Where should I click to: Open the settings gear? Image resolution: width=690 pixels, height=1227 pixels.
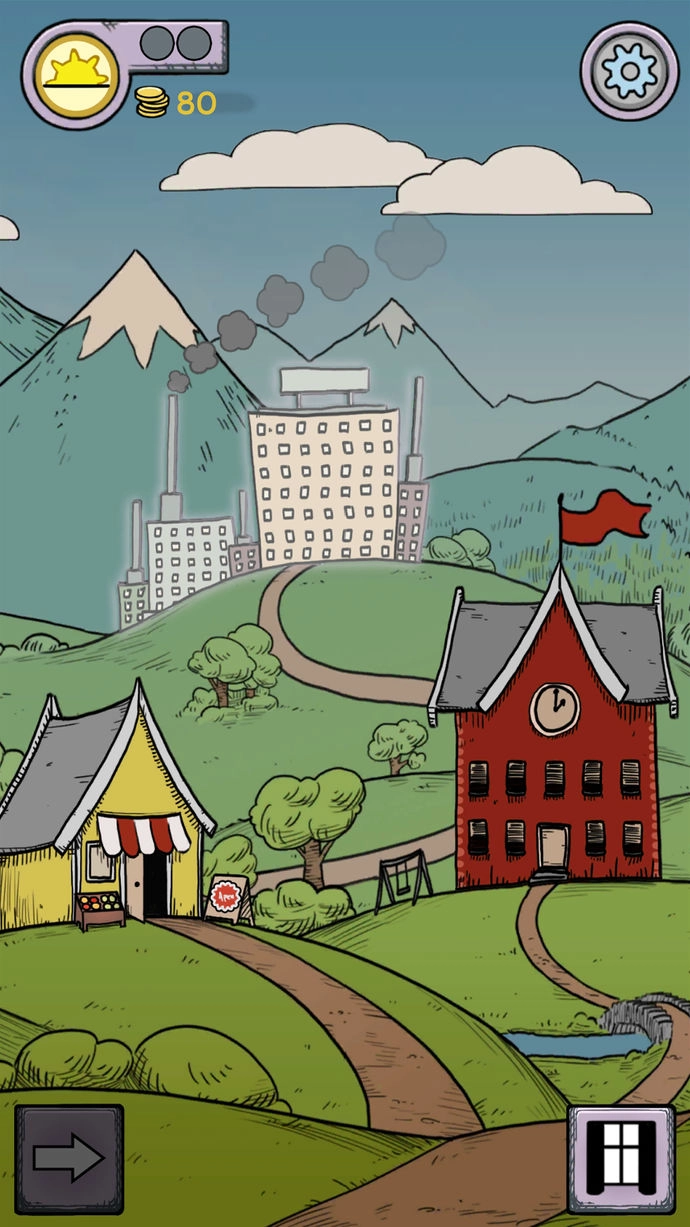[x=630, y=71]
